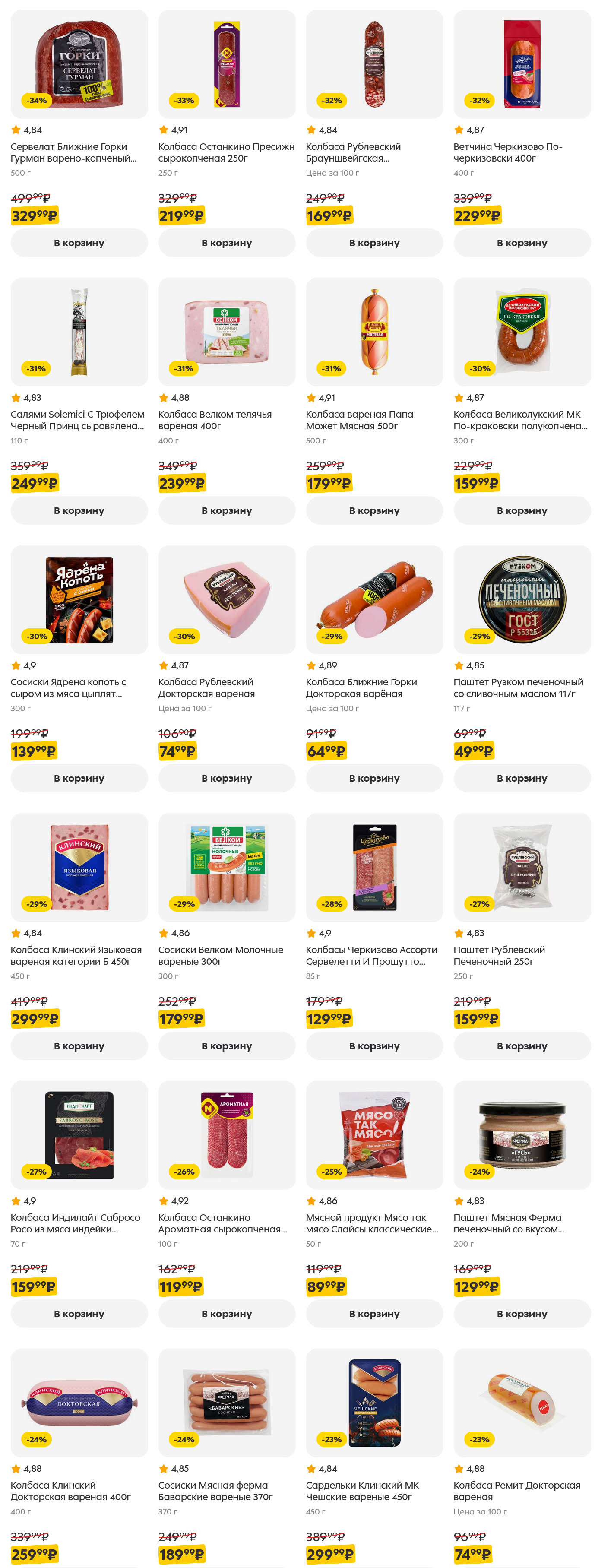The width and height of the screenshot is (595, 1568).
Task: Add Колбаса Велком телячья вареная to cart
Action: tap(226, 510)
